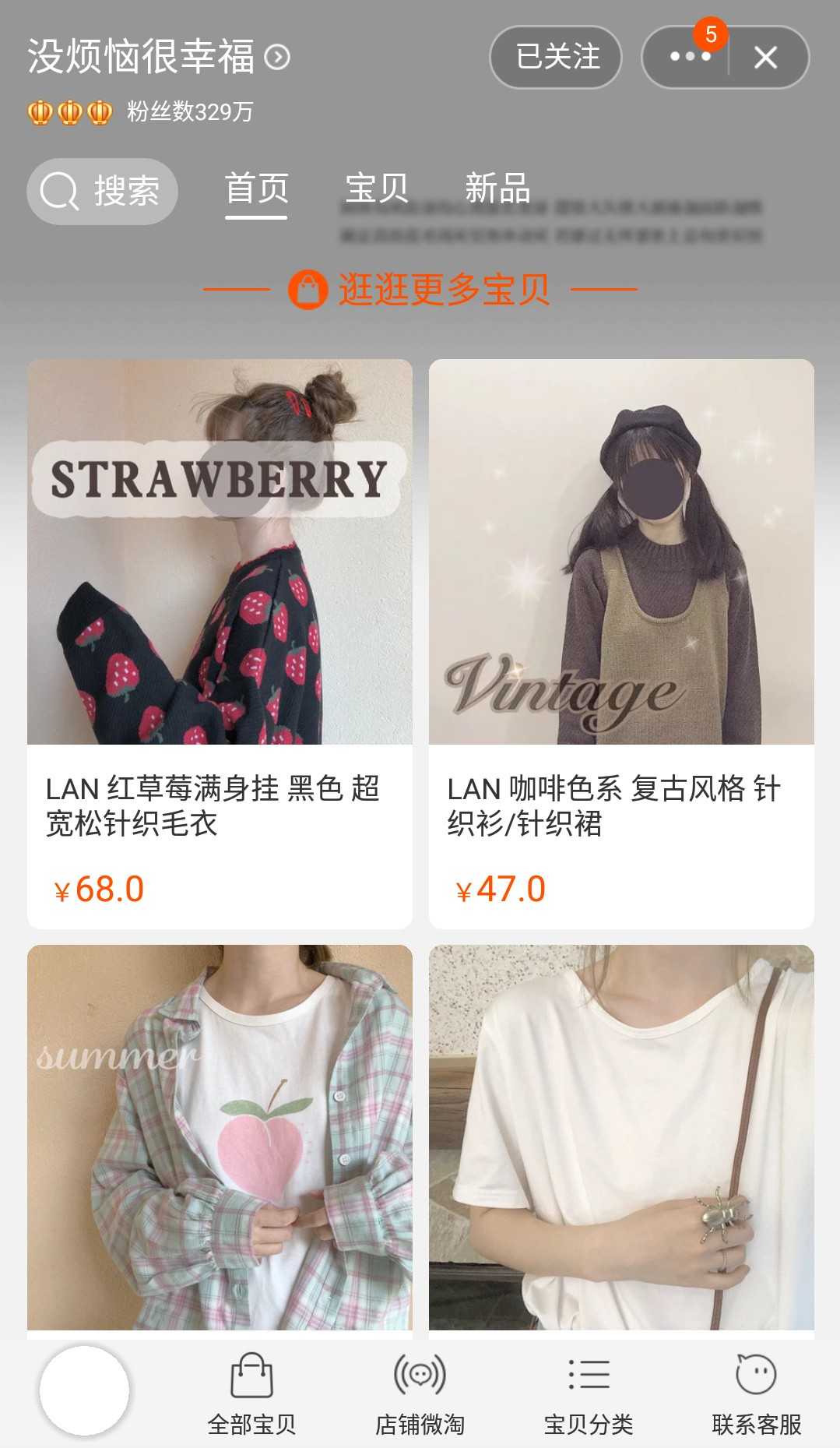The width and height of the screenshot is (840, 1448).
Task: Tap the 已关注 follow button
Action: [x=556, y=57]
